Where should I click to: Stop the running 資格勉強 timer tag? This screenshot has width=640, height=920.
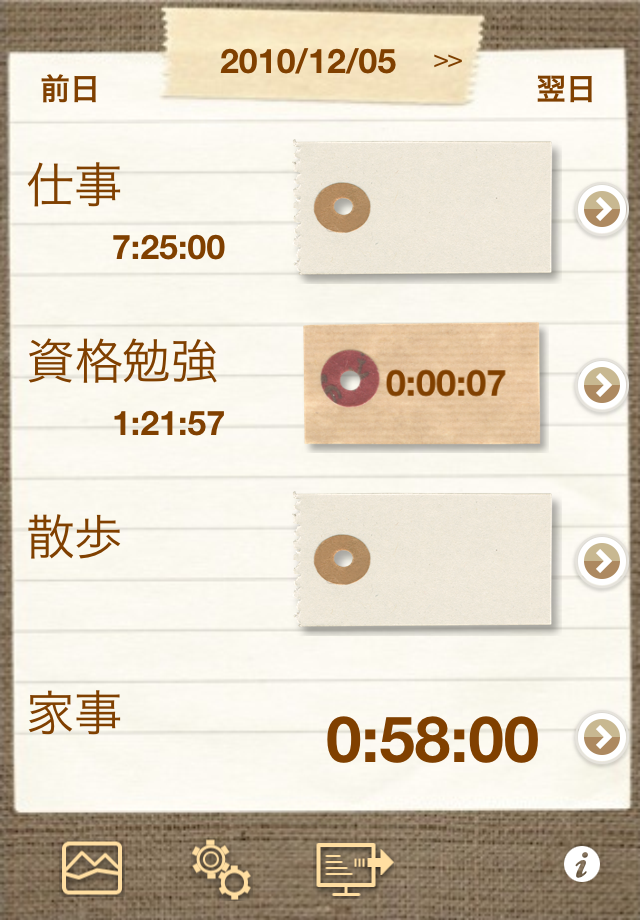(x=422, y=384)
